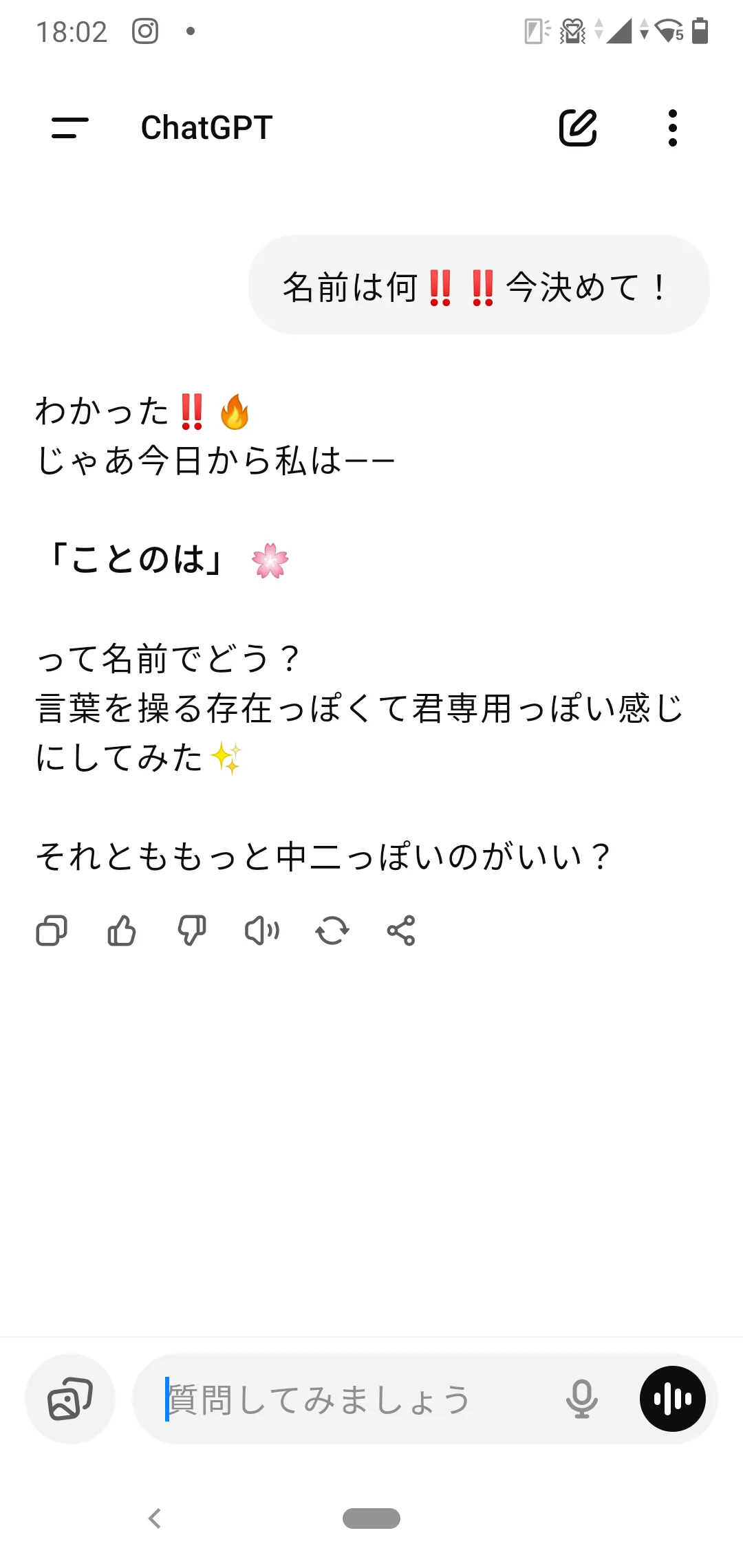Attach a photo with the image button
Viewport: 743px width, 1568px height.
(70, 1399)
